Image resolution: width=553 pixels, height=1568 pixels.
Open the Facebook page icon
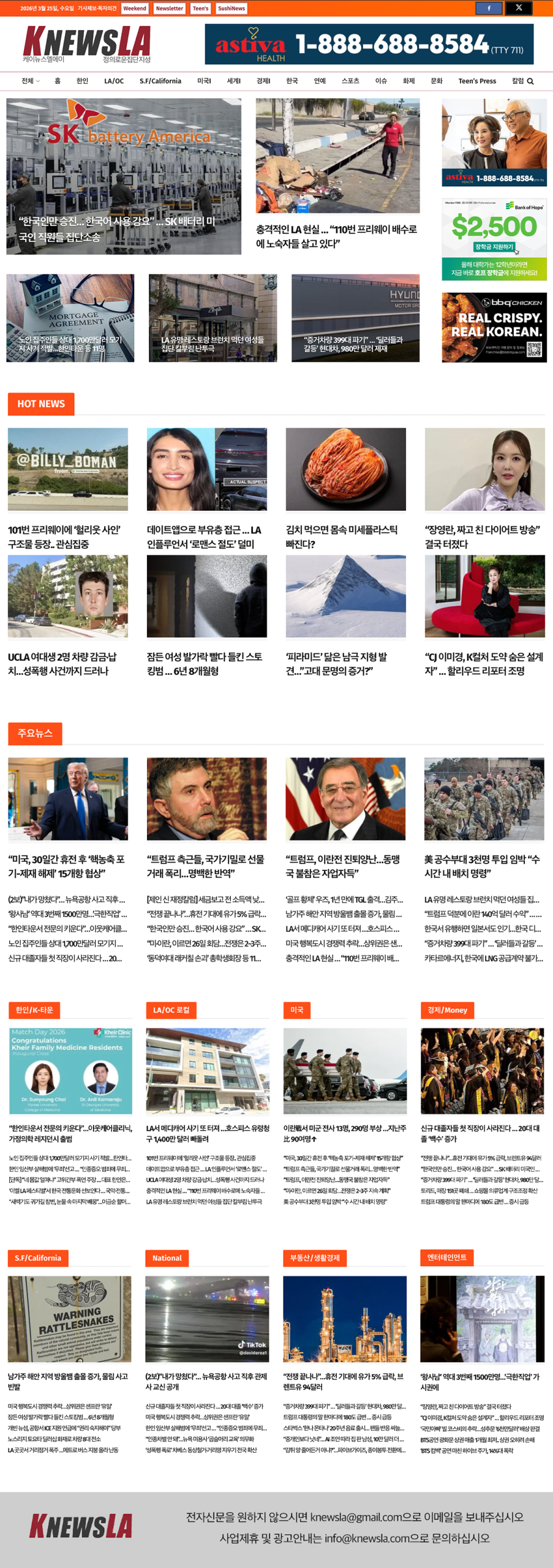pyautogui.click(x=489, y=8)
